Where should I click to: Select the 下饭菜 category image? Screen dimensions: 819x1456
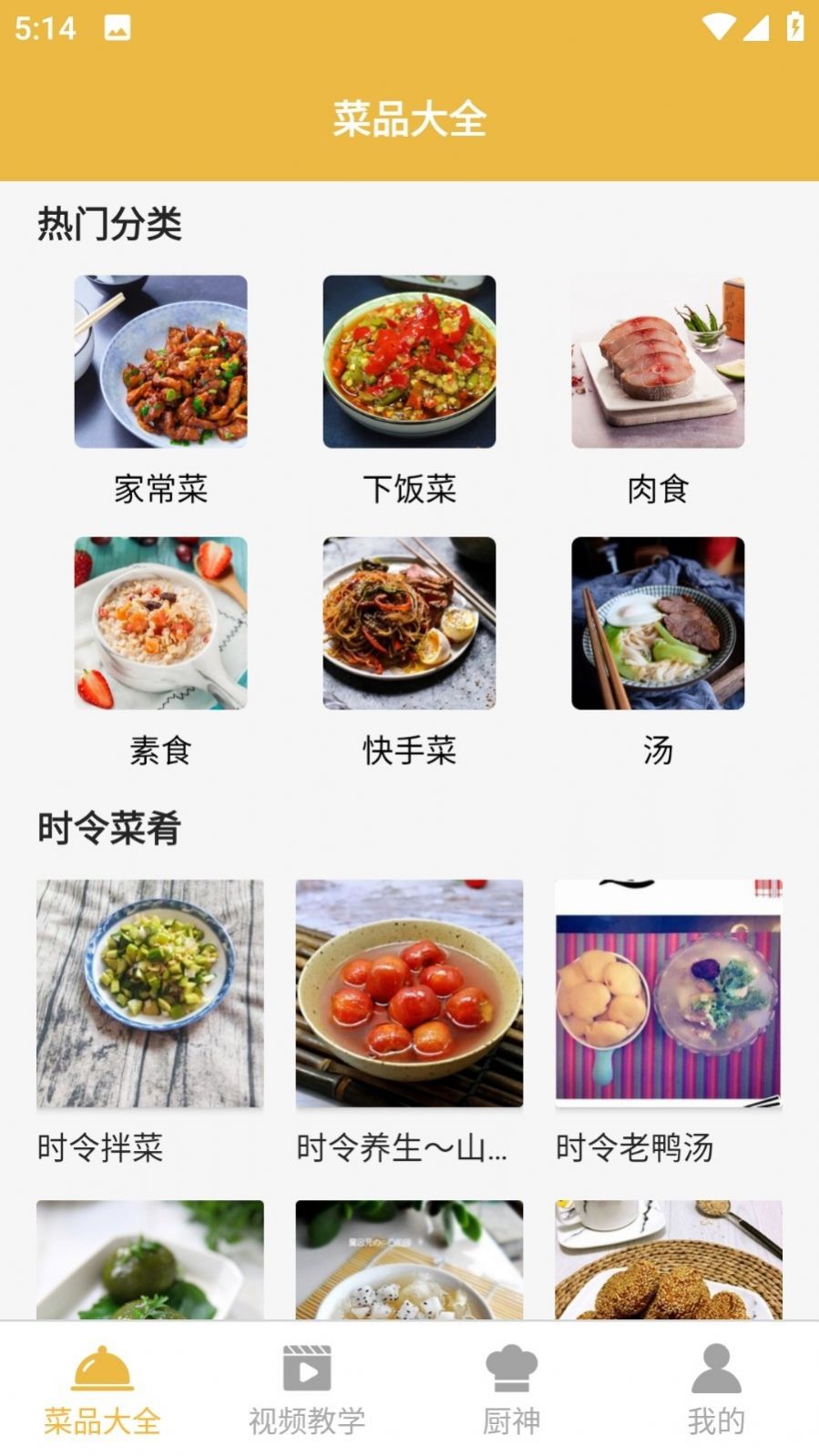point(409,361)
